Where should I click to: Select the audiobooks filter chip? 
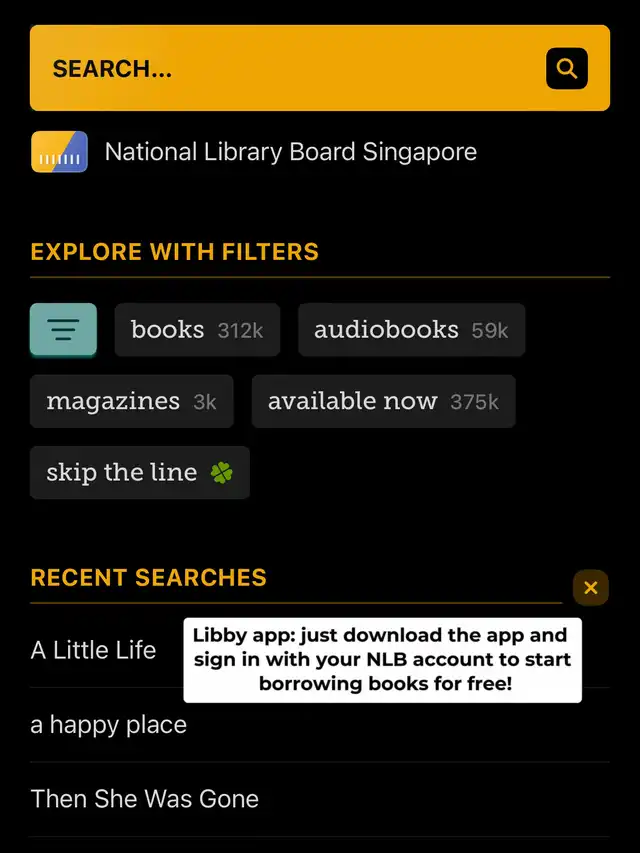(411, 330)
